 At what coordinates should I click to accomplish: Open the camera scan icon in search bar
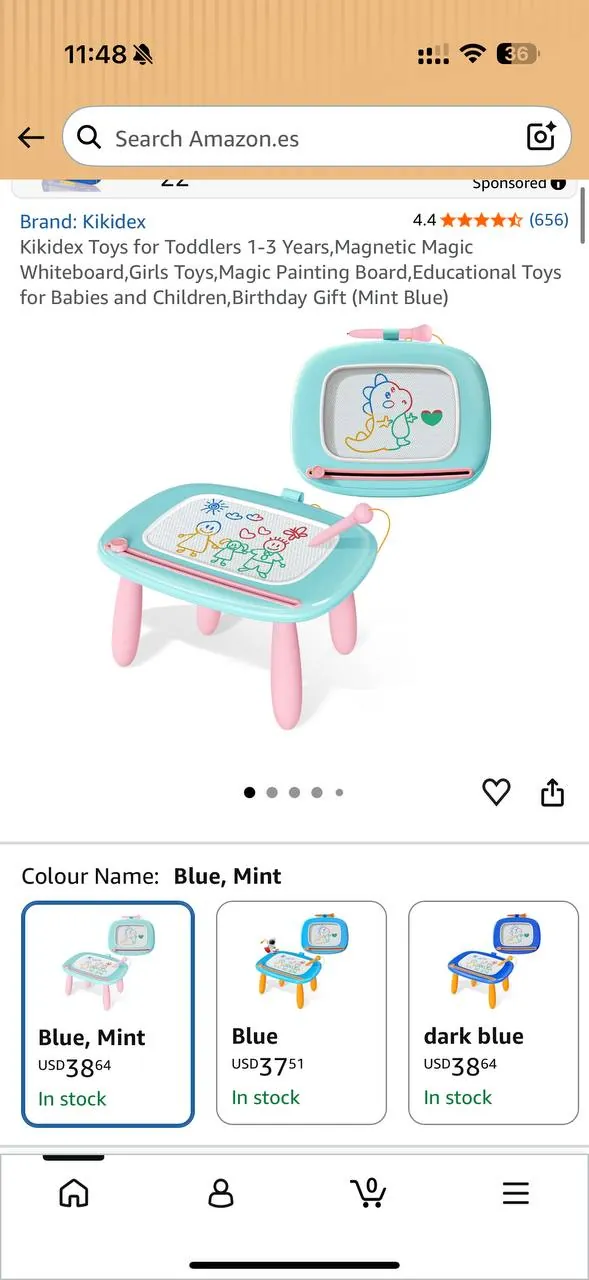click(541, 137)
